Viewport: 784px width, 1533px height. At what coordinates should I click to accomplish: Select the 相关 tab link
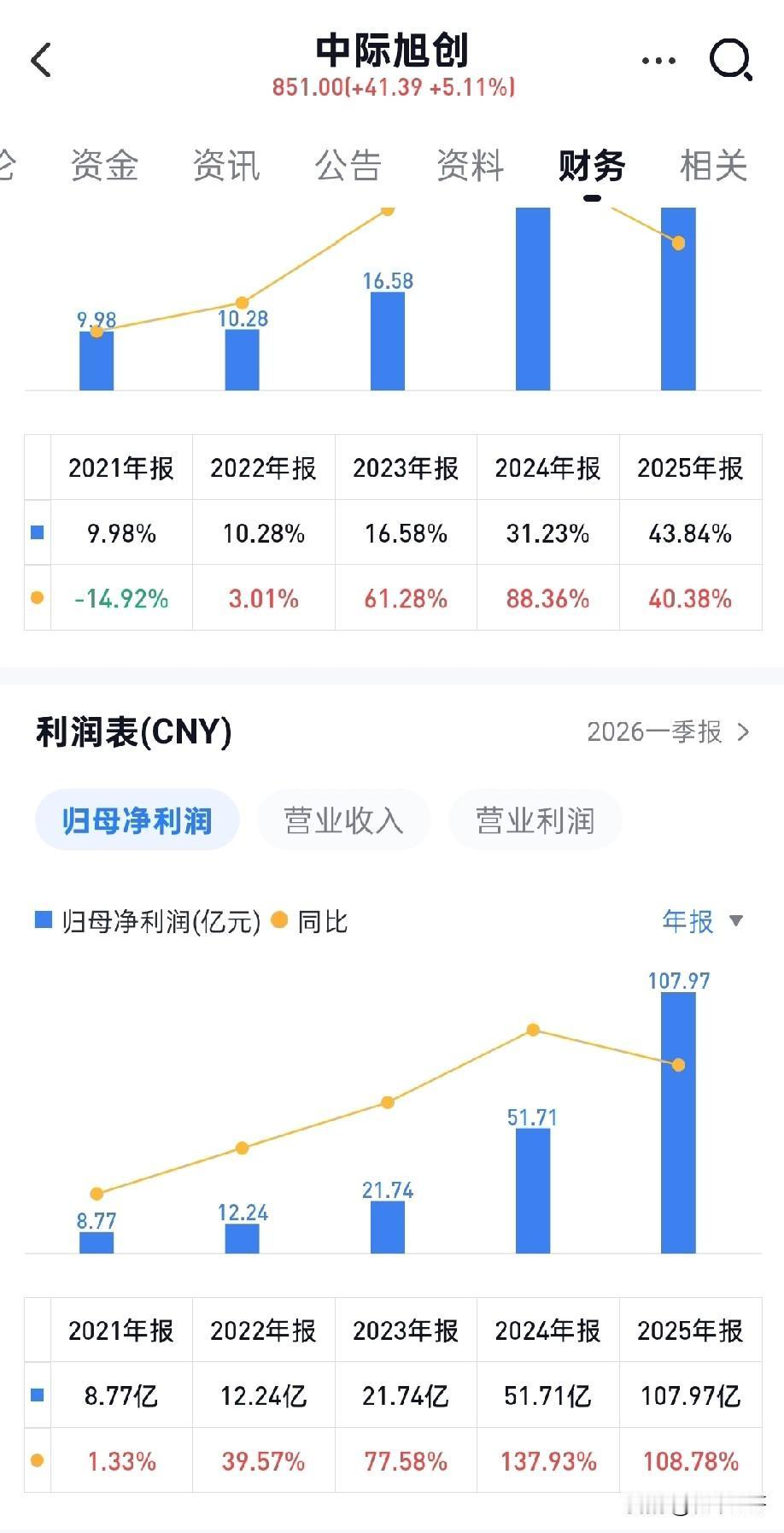pos(716,166)
